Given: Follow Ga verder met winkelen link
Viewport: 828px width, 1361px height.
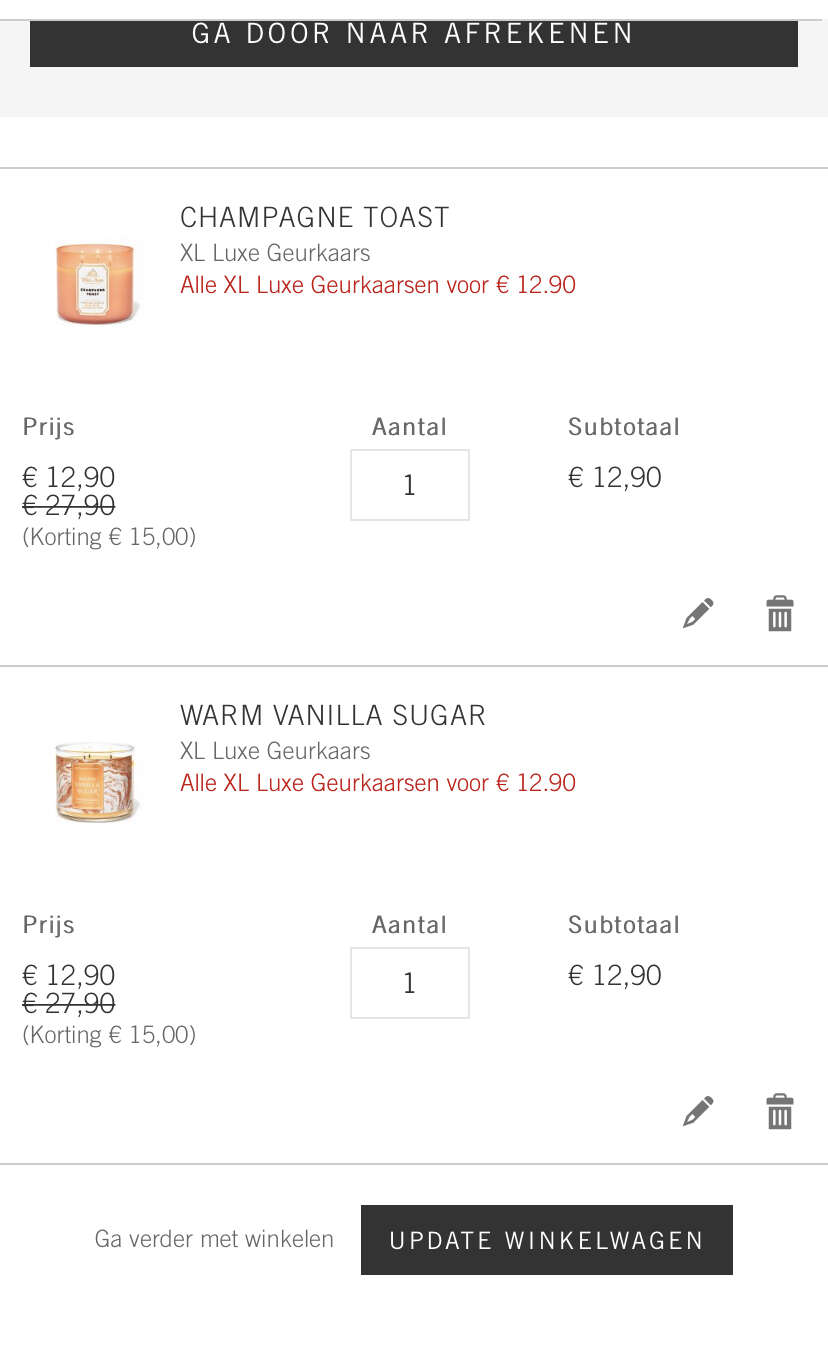Looking at the screenshot, I should [x=214, y=1239].
